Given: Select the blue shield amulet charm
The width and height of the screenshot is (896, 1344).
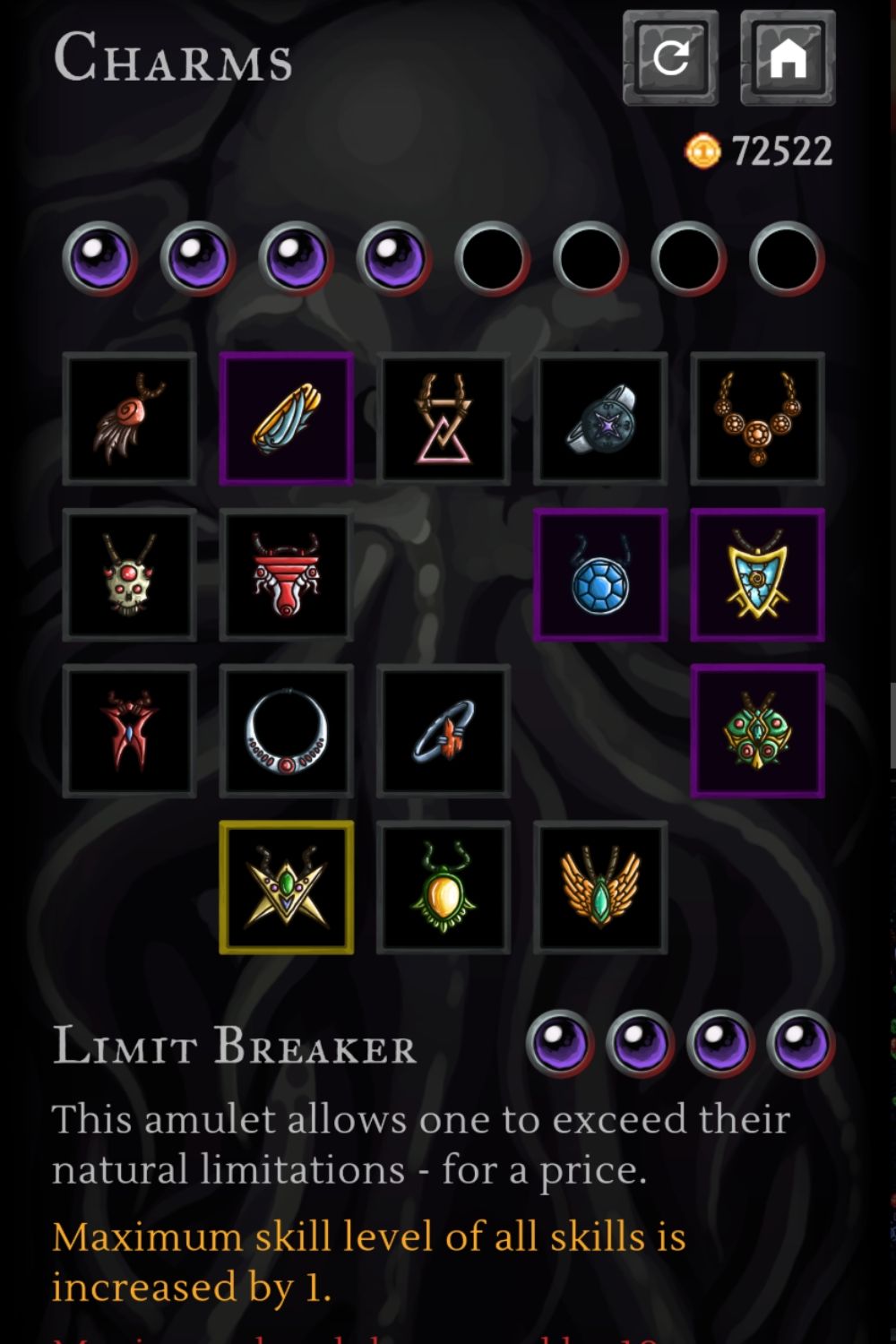Looking at the screenshot, I should [x=757, y=575].
